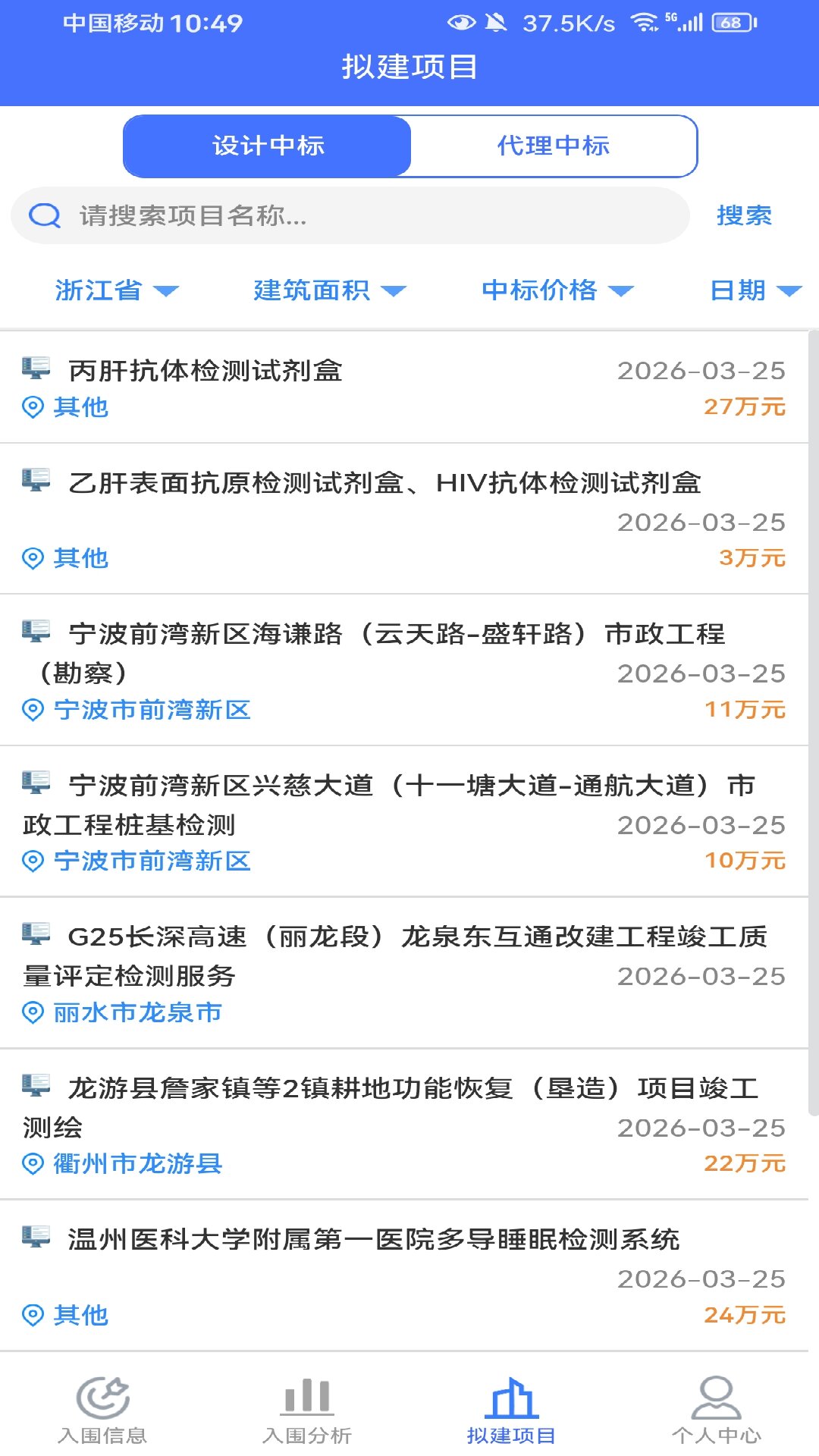Click the search magnifier icon in search bar
This screenshot has width=819, height=1456.
tap(45, 216)
